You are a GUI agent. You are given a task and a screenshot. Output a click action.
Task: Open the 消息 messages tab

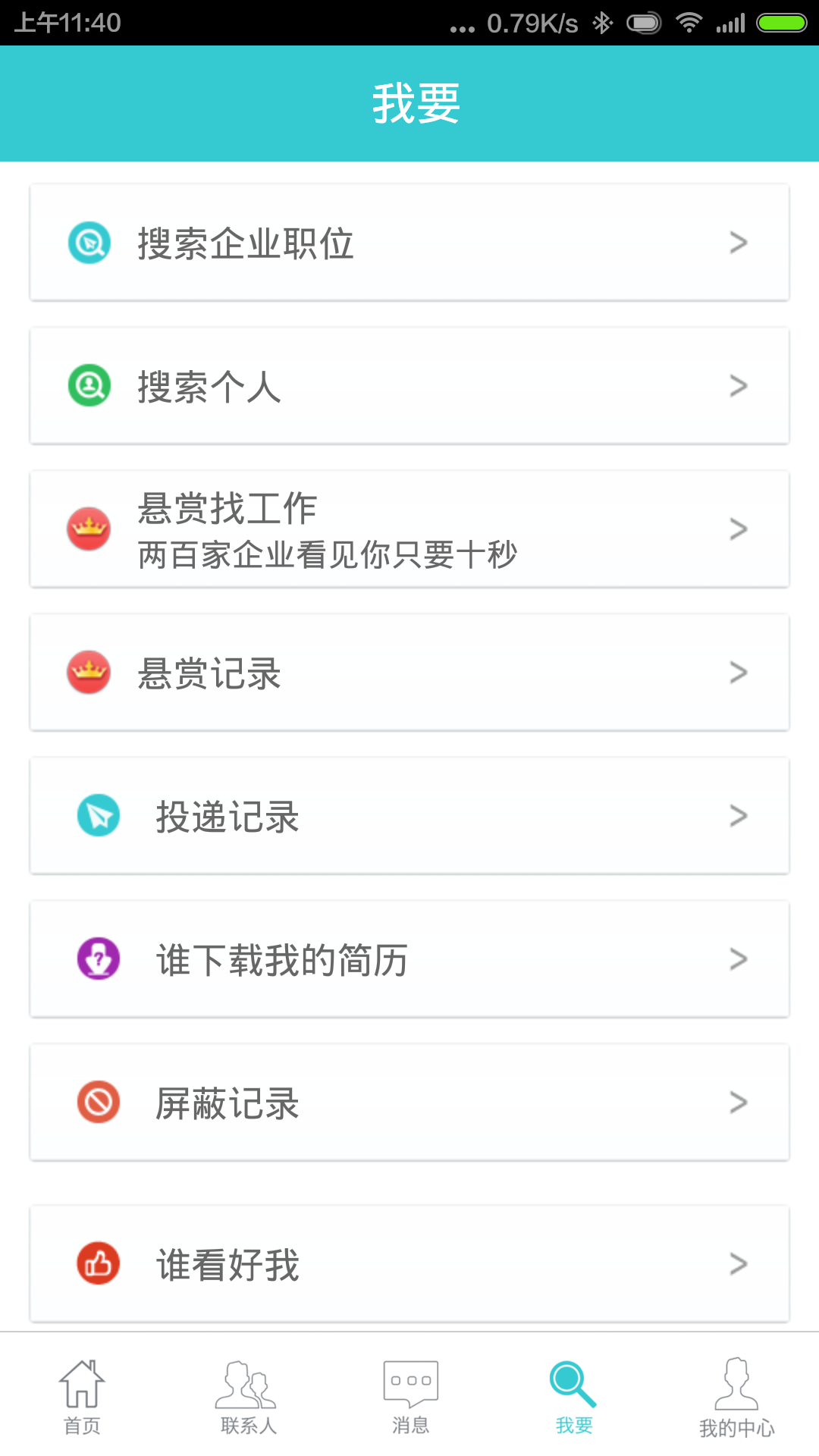point(410,1397)
